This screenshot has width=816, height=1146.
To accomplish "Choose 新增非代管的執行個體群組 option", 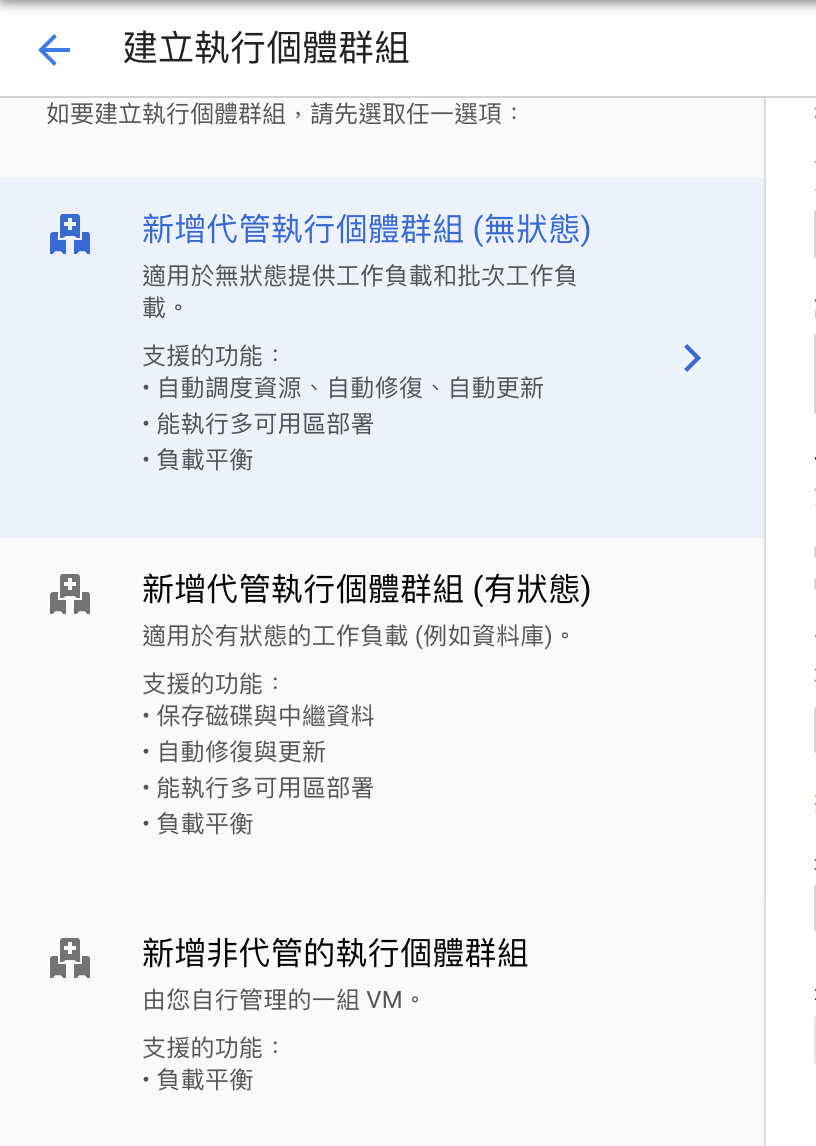I will pyautogui.click(x=335, y=953).
